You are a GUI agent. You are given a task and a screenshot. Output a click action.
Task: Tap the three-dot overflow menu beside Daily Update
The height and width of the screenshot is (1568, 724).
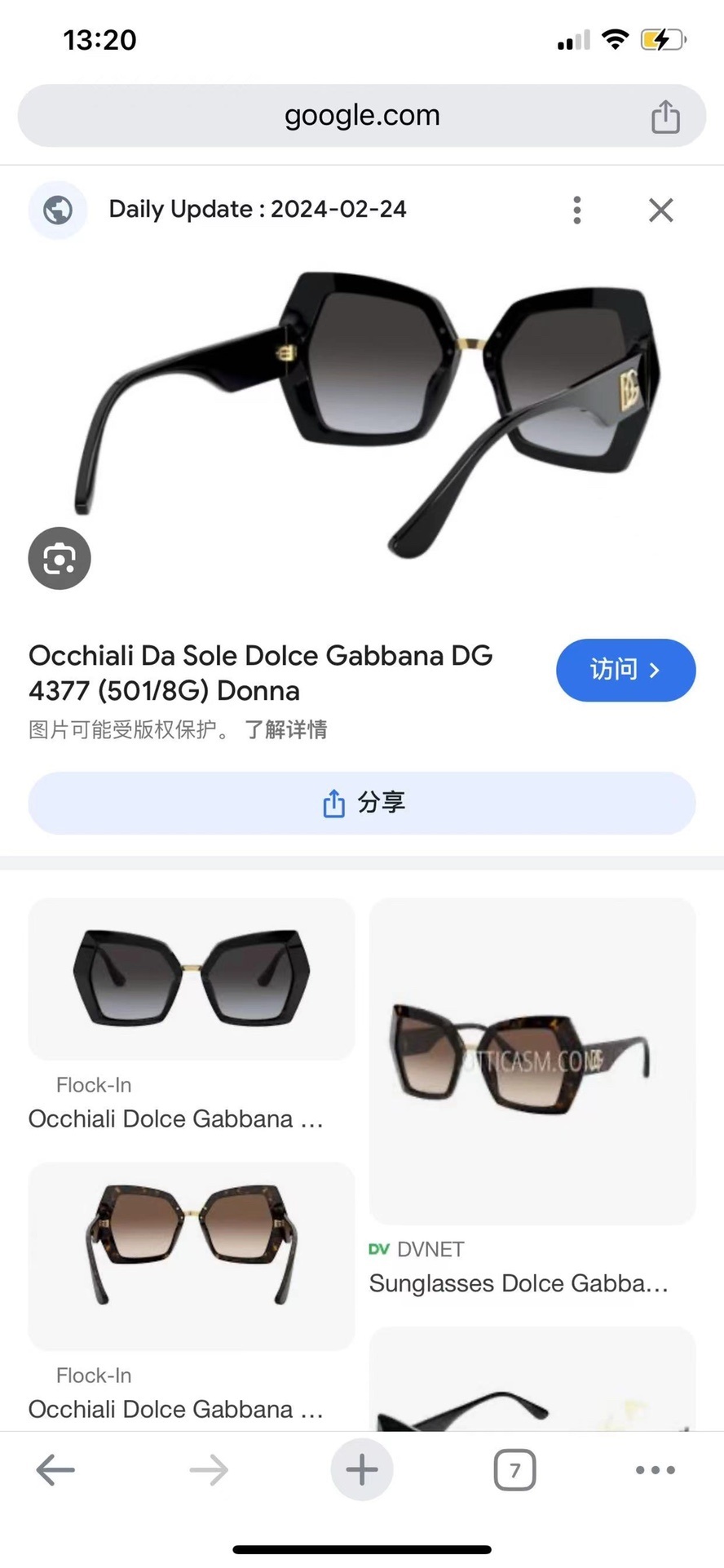tap(576, 210)
